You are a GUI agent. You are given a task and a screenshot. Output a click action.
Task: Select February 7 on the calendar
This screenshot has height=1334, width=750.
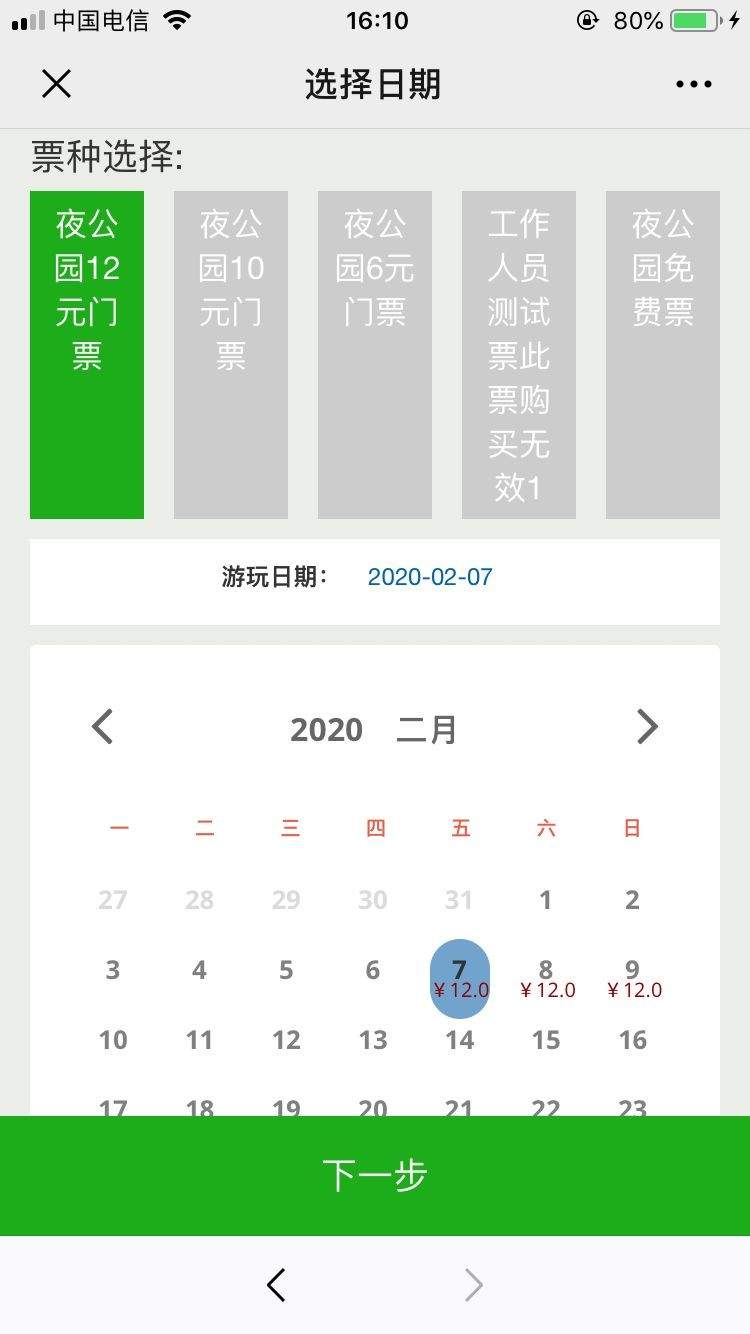click(460, 978)
